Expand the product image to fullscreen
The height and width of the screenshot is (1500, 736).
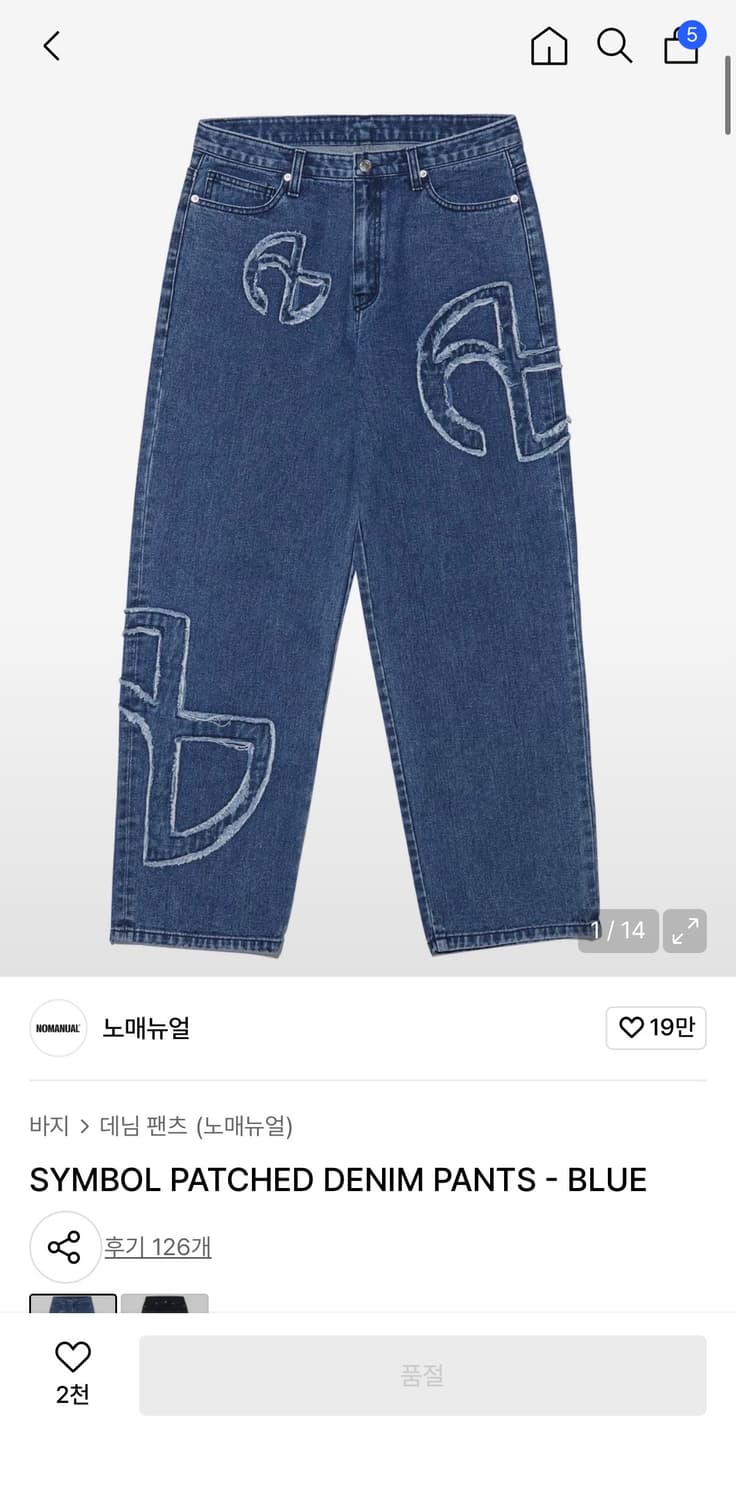[x=684, y=931]
